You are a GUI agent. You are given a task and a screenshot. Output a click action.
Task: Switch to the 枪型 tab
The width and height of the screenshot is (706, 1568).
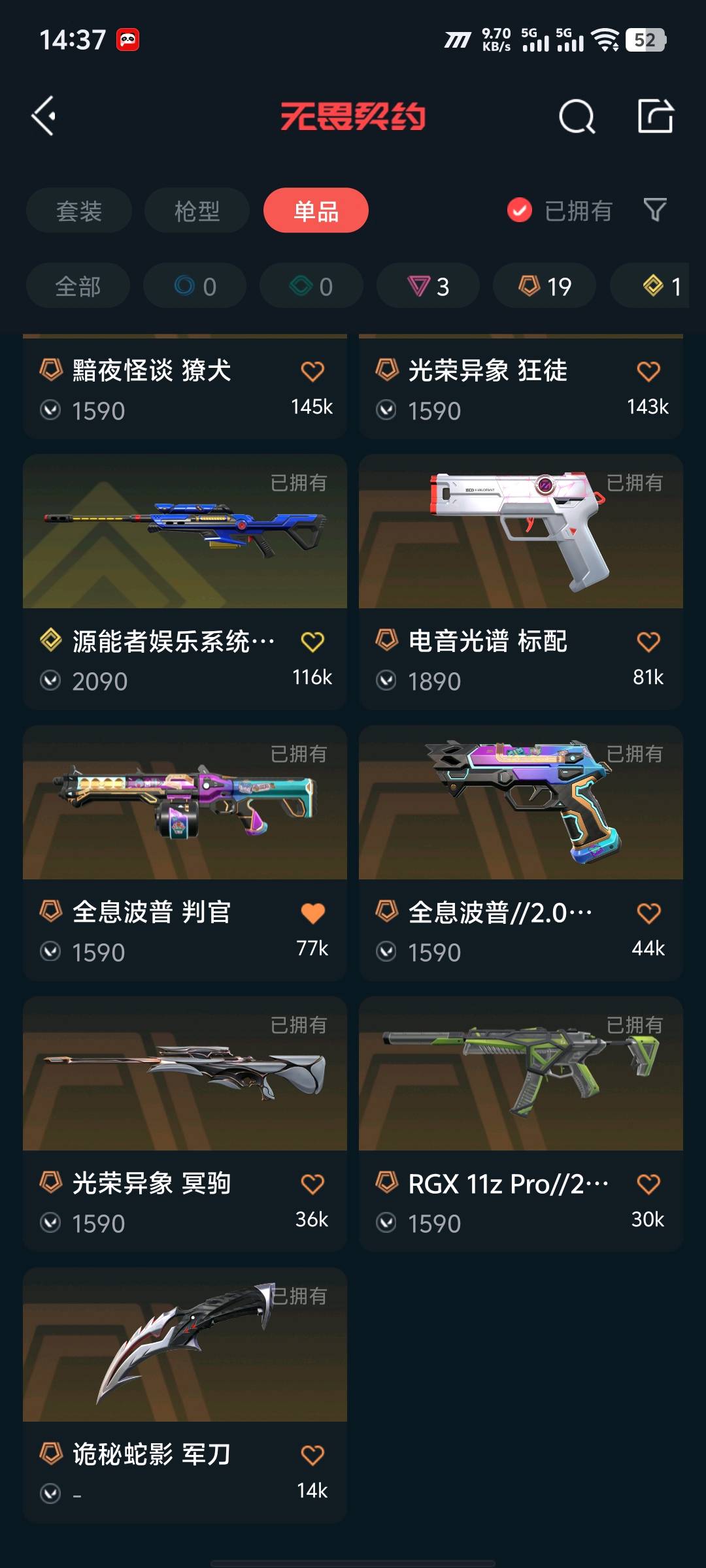(x=197, y=210)
